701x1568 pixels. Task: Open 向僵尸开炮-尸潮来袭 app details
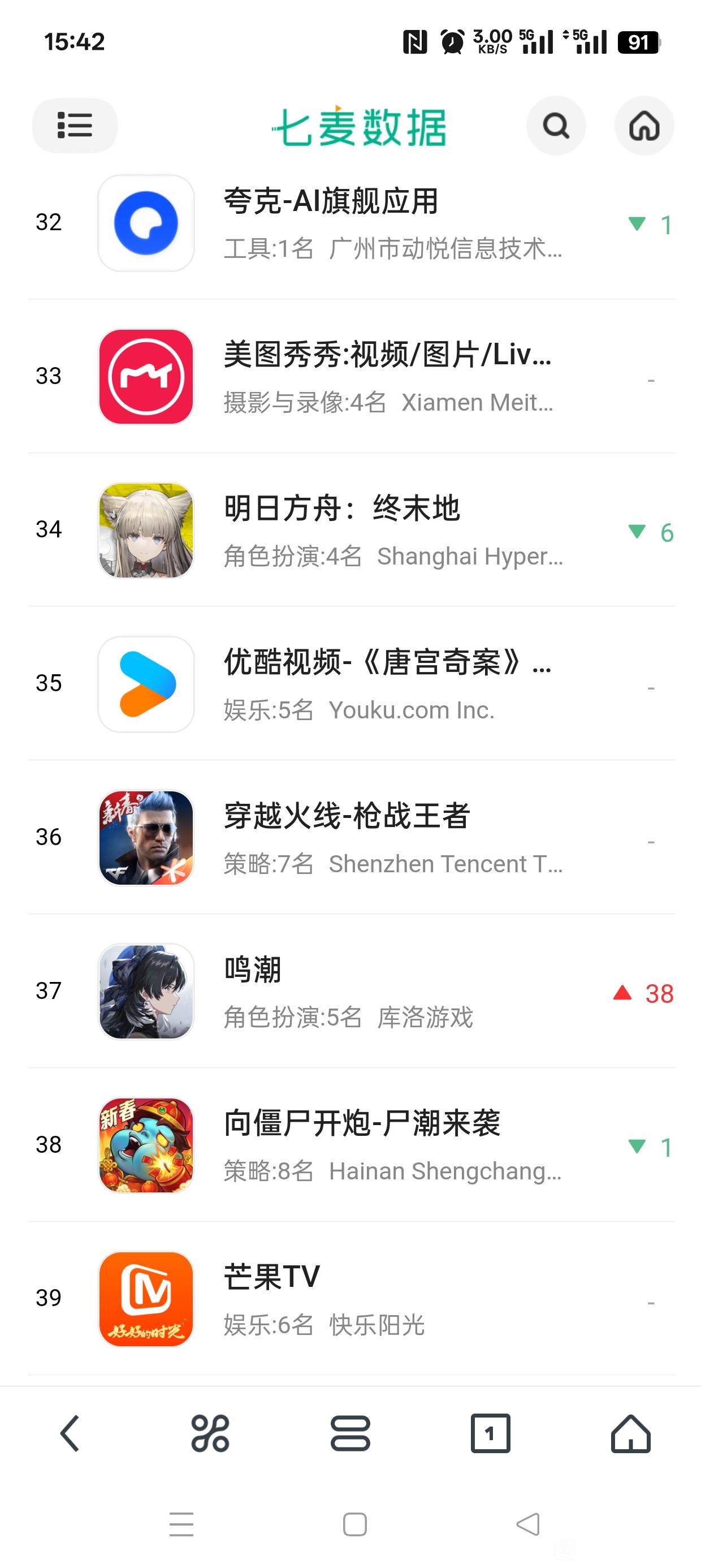click(x=351, y=1145)
